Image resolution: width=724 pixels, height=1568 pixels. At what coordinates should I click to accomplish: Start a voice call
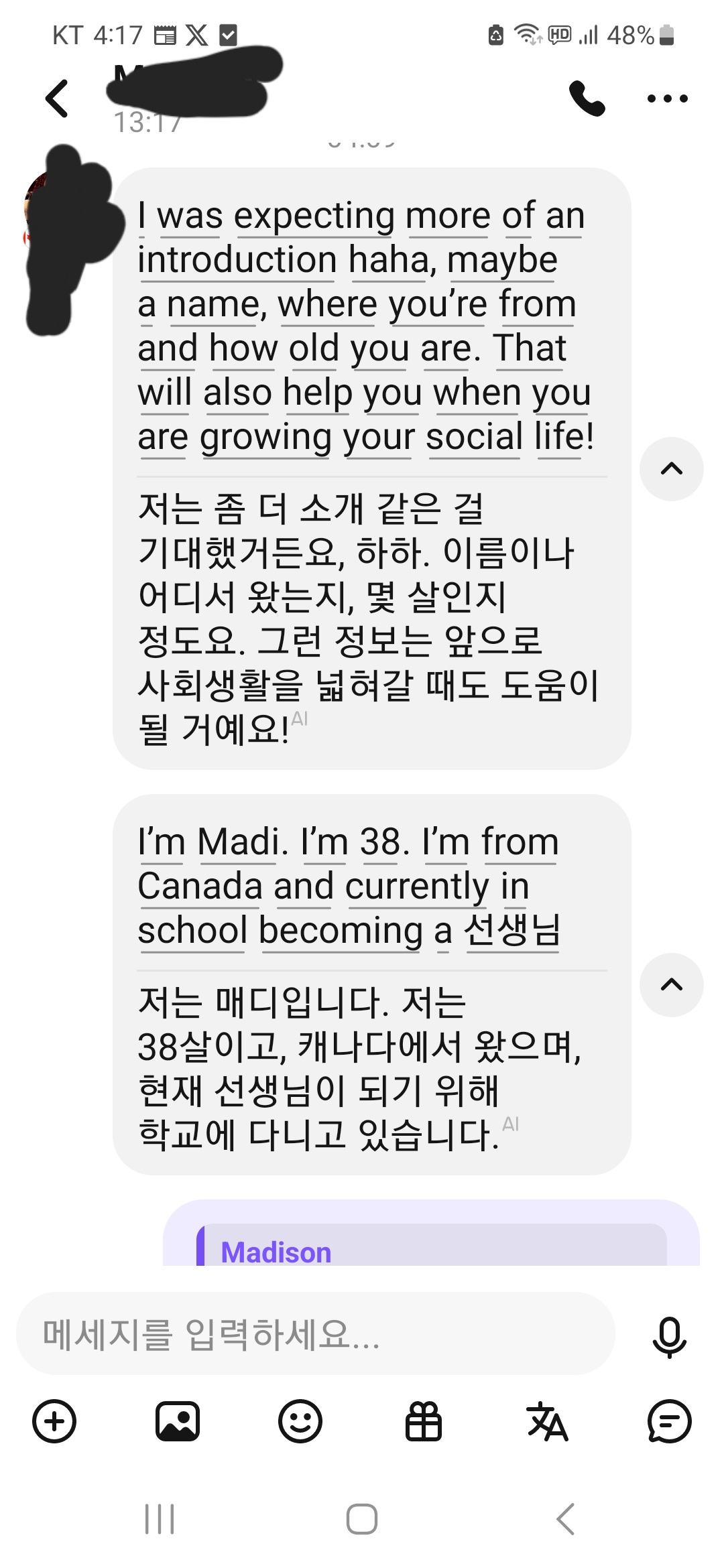[587, 99]
